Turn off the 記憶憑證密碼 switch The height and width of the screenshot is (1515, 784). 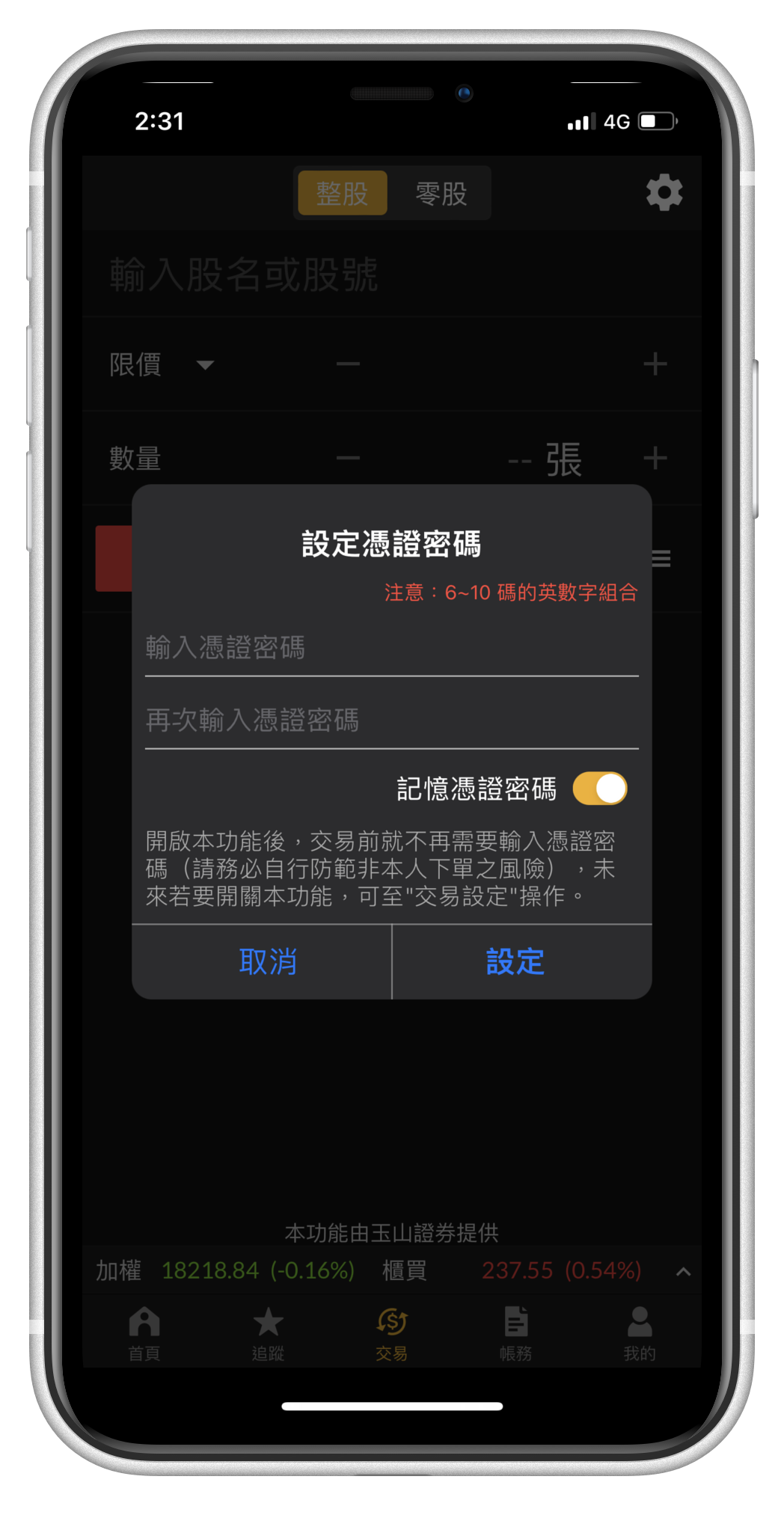click(599, 789)
